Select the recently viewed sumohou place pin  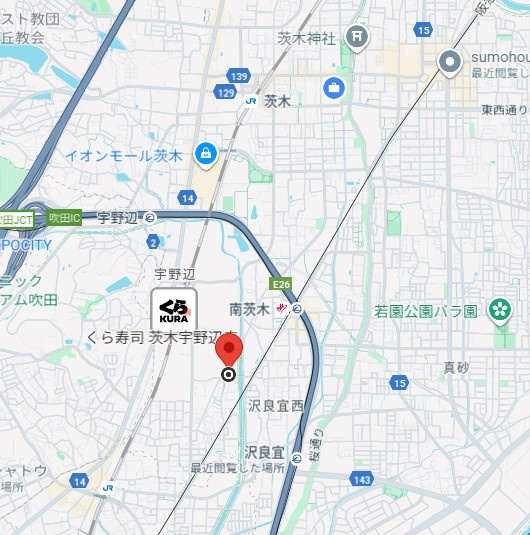tap(450, 63)
